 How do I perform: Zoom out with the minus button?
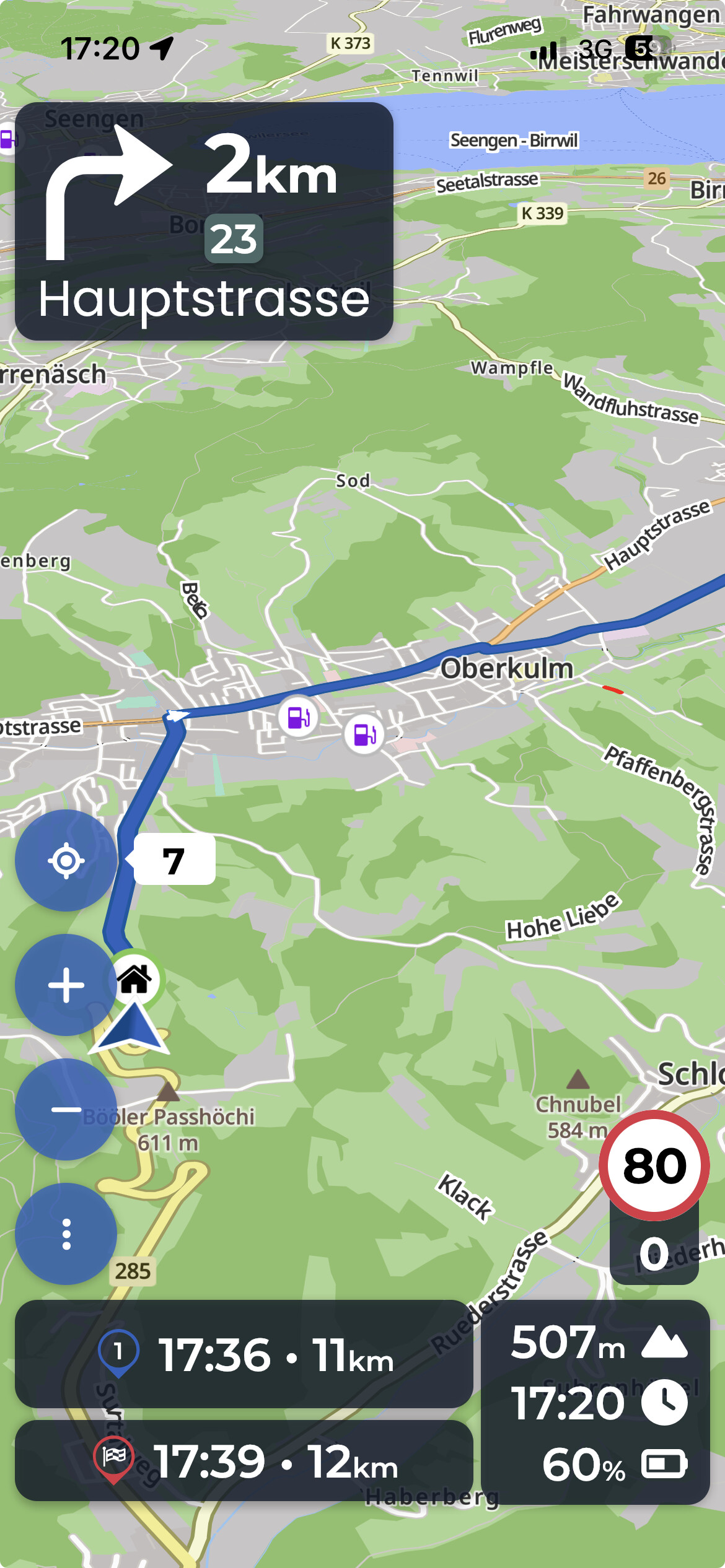[x=66, y=1109]
